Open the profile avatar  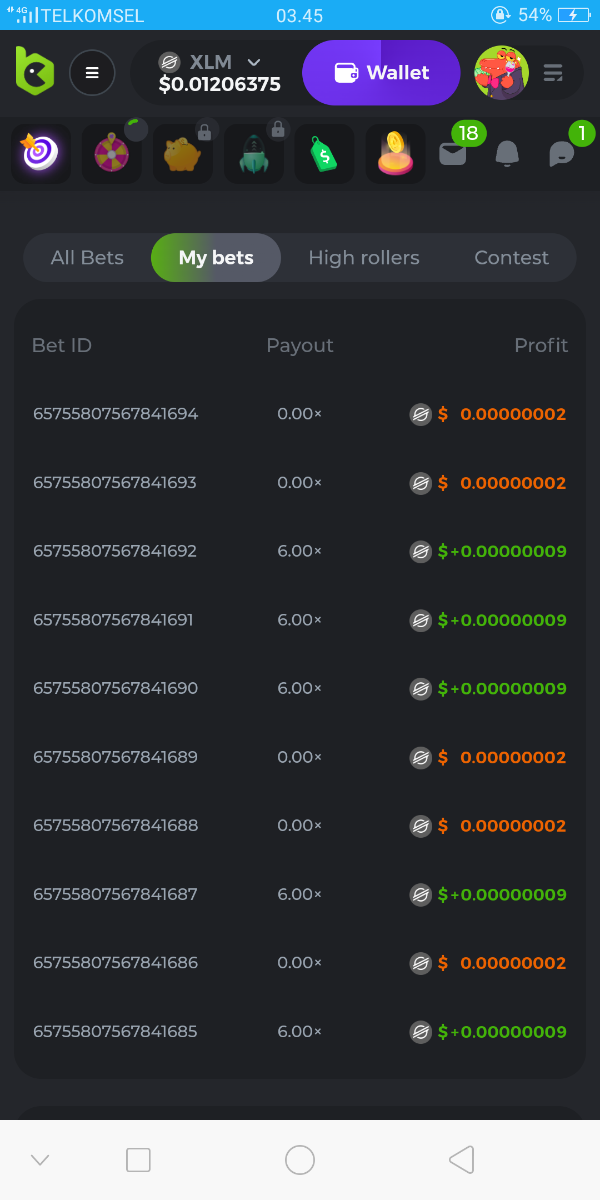pyautogui.click(x=501, y=73)
